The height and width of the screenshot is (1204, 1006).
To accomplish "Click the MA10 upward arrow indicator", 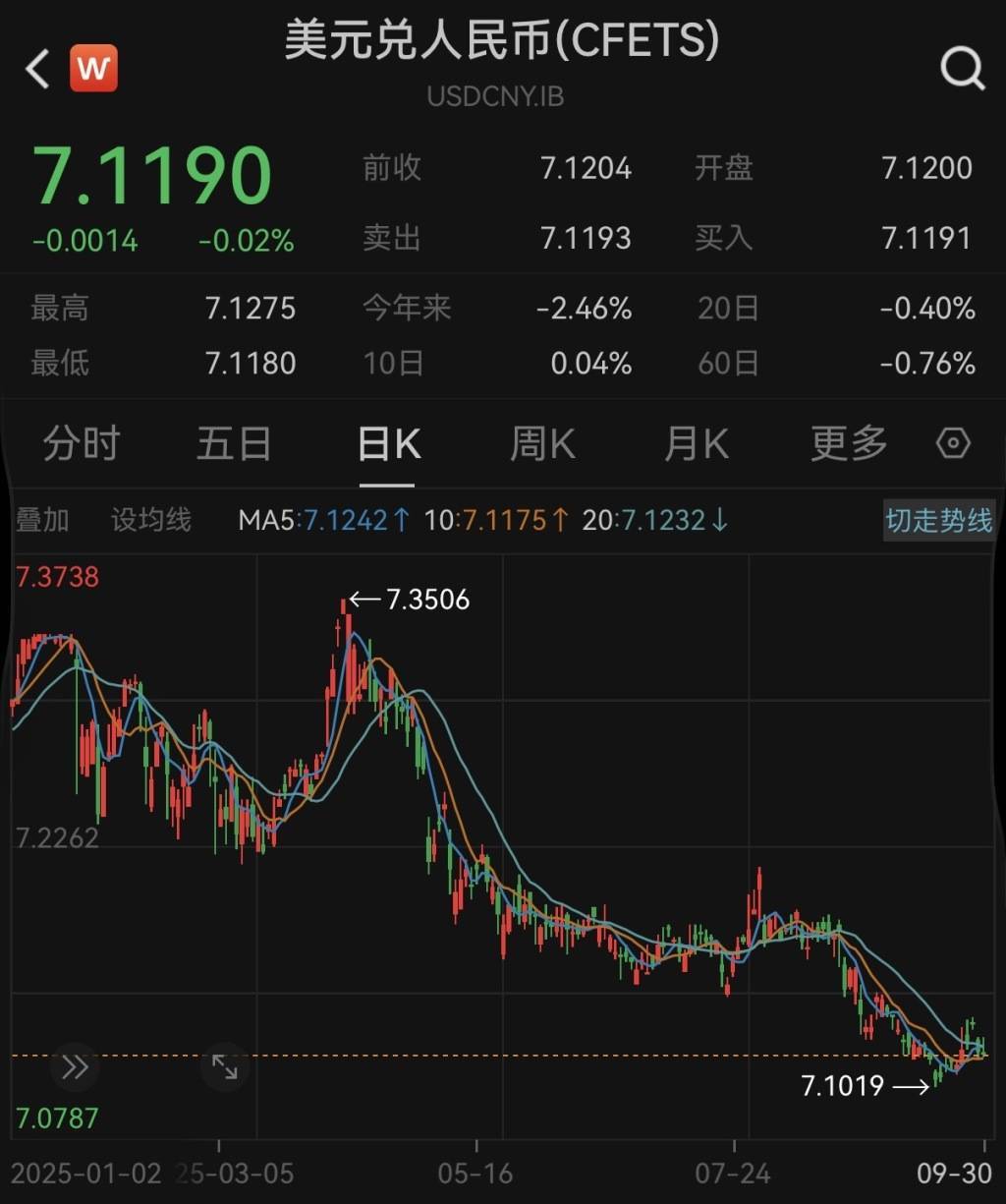I will click(x=560, y=520).
